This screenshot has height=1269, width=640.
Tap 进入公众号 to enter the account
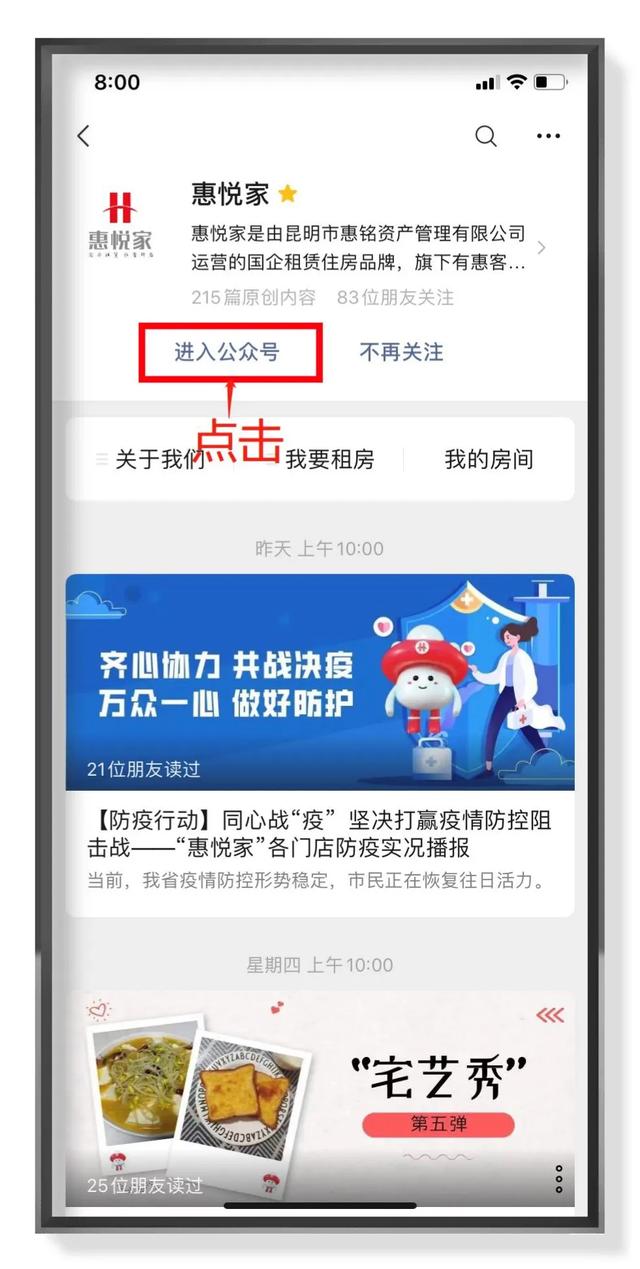pos(227,352)
